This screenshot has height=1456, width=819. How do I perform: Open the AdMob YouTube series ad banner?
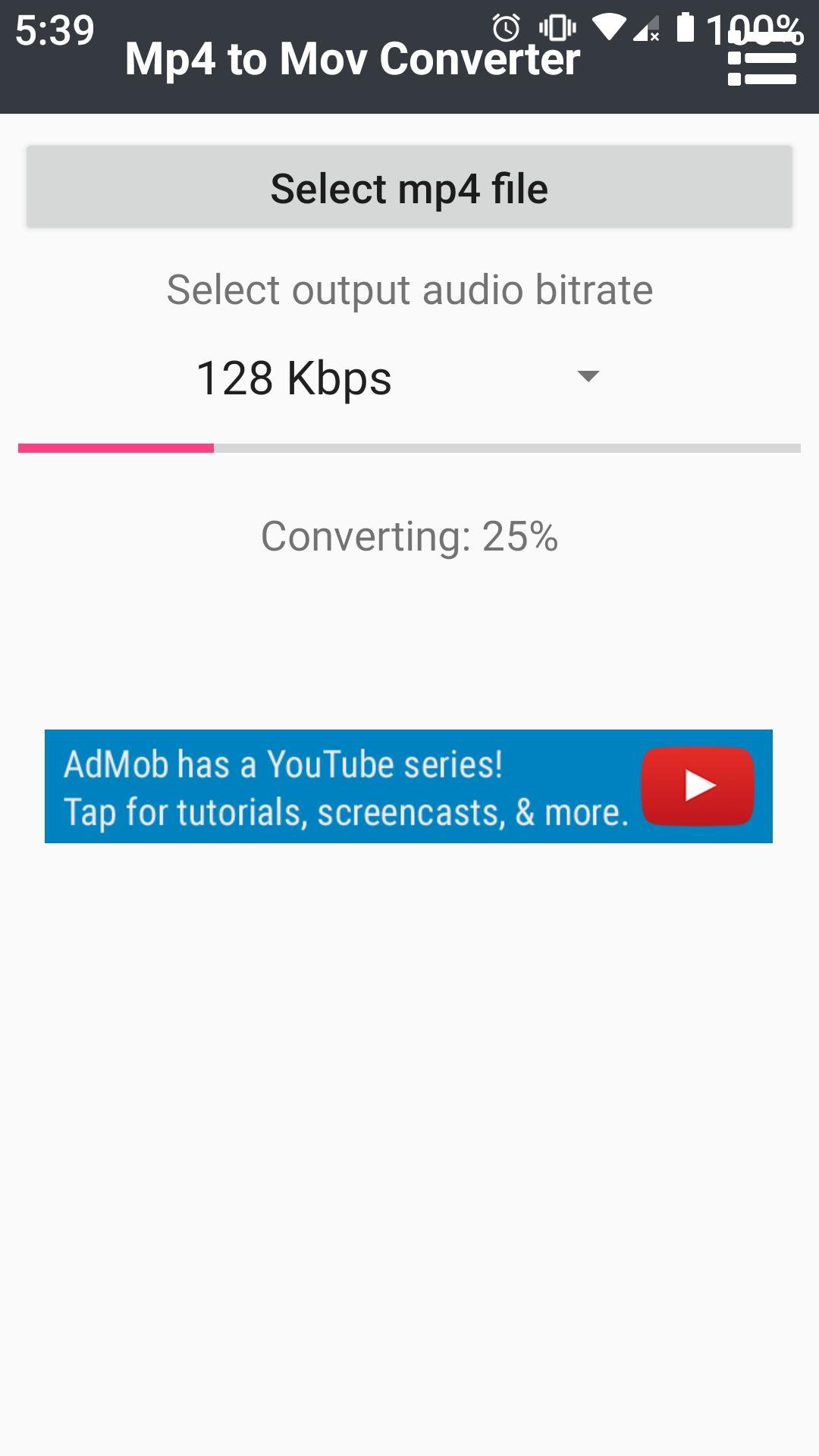tap(409, 786)
